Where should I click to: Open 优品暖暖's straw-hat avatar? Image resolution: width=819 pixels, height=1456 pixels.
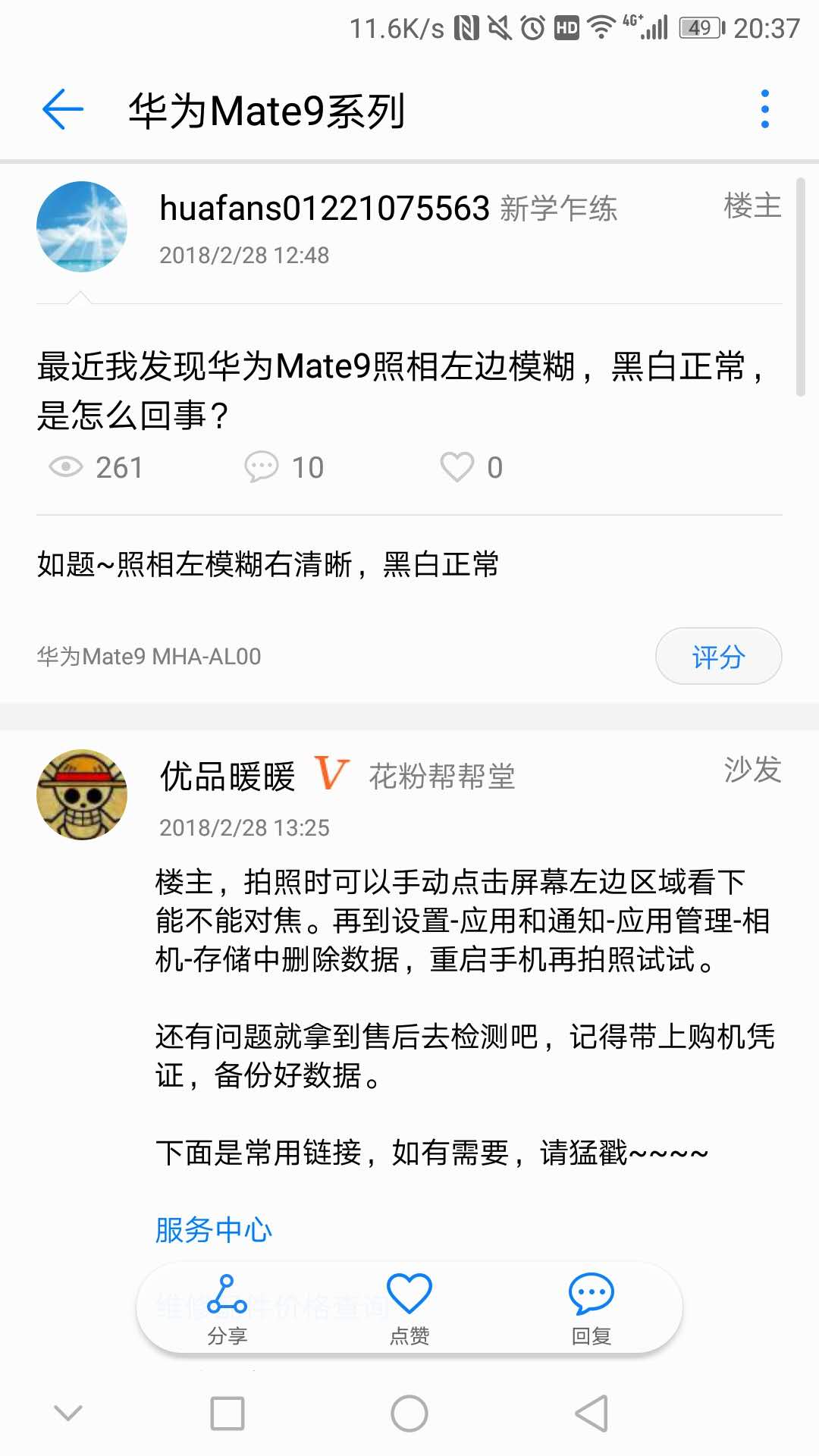click(x=81, y=796)
